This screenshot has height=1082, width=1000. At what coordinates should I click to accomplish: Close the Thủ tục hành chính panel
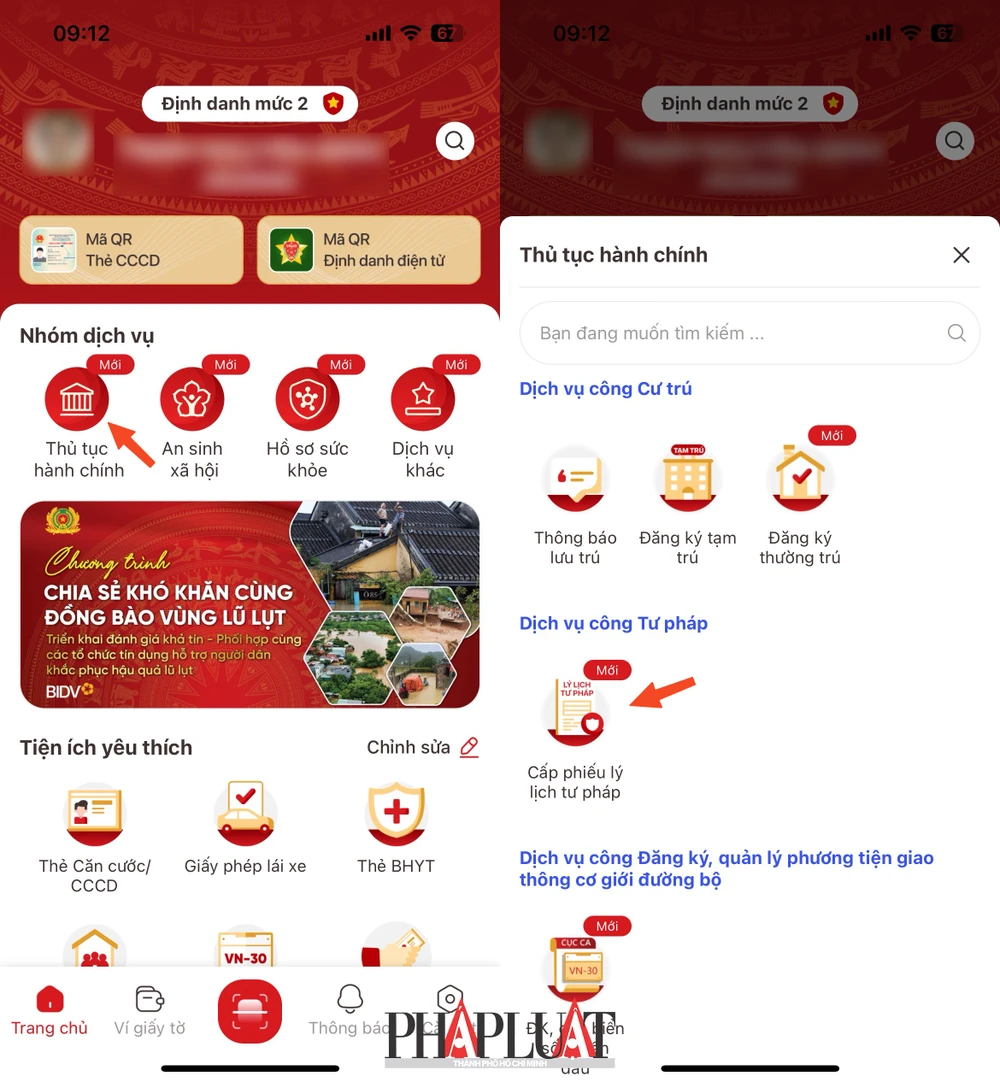pos(961,255)
